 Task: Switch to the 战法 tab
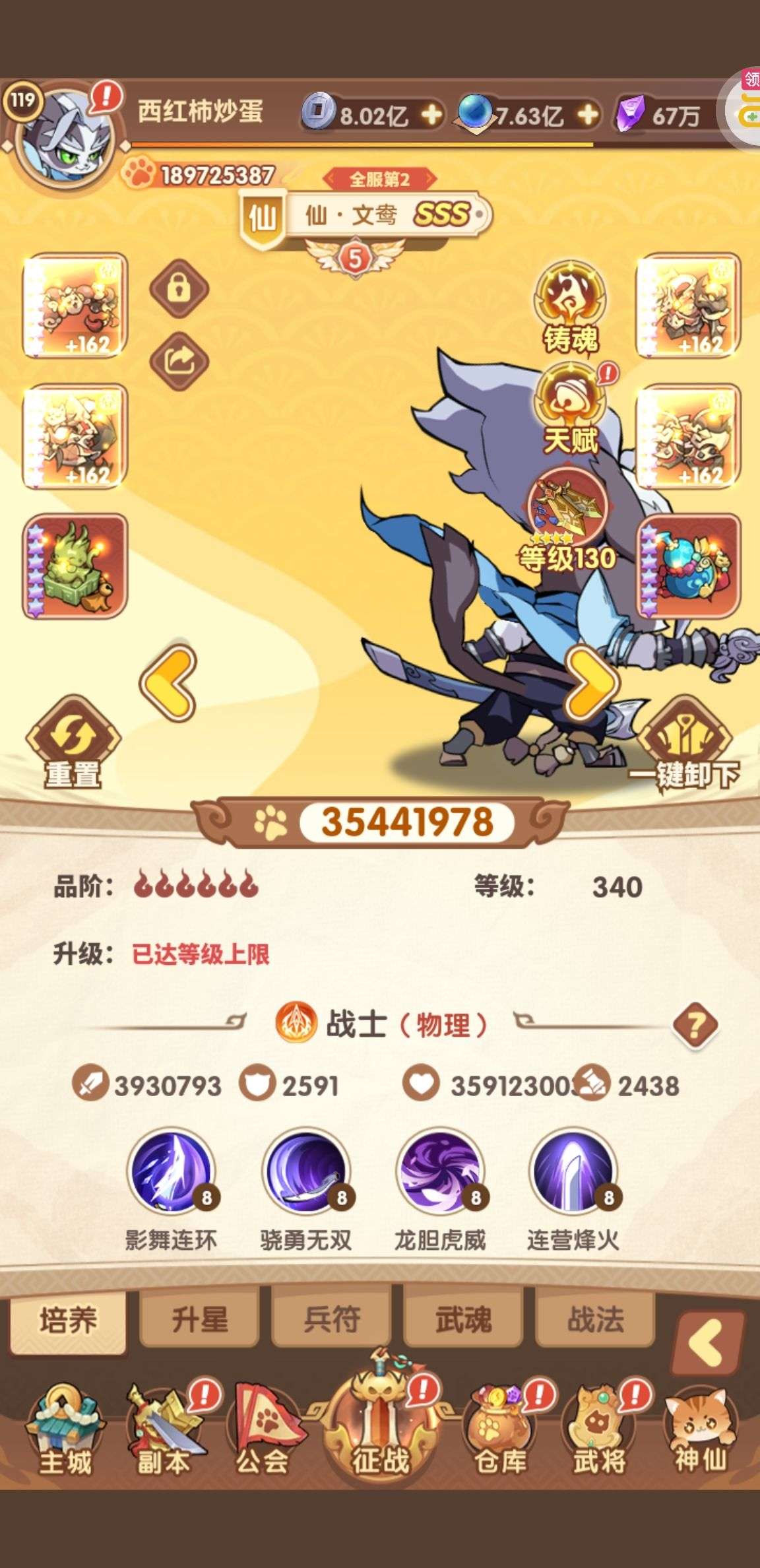click(595, 1320)
